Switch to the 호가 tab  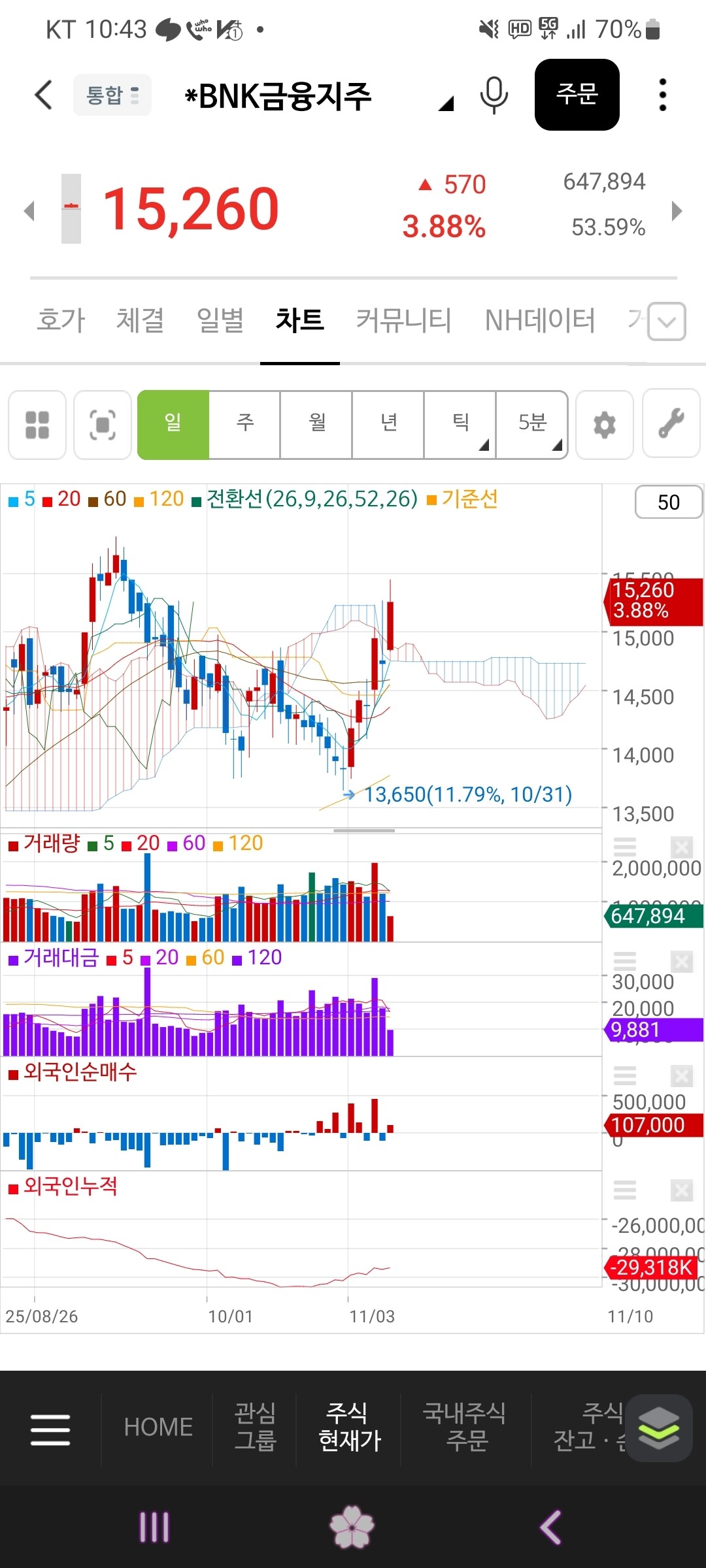(x=61, y=320)
